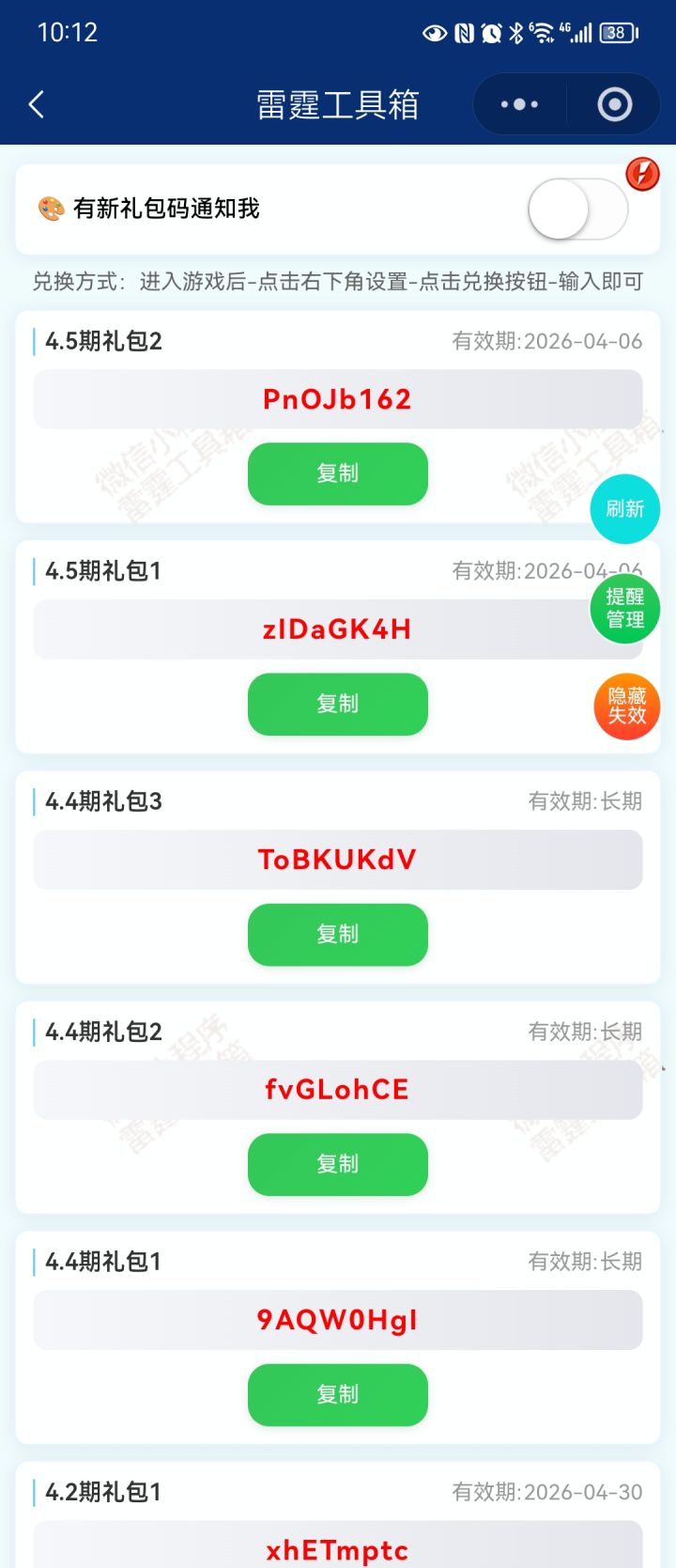Enable notifications for new gift codes
This screenshot has height=1568, width=676.
[576, 209]
